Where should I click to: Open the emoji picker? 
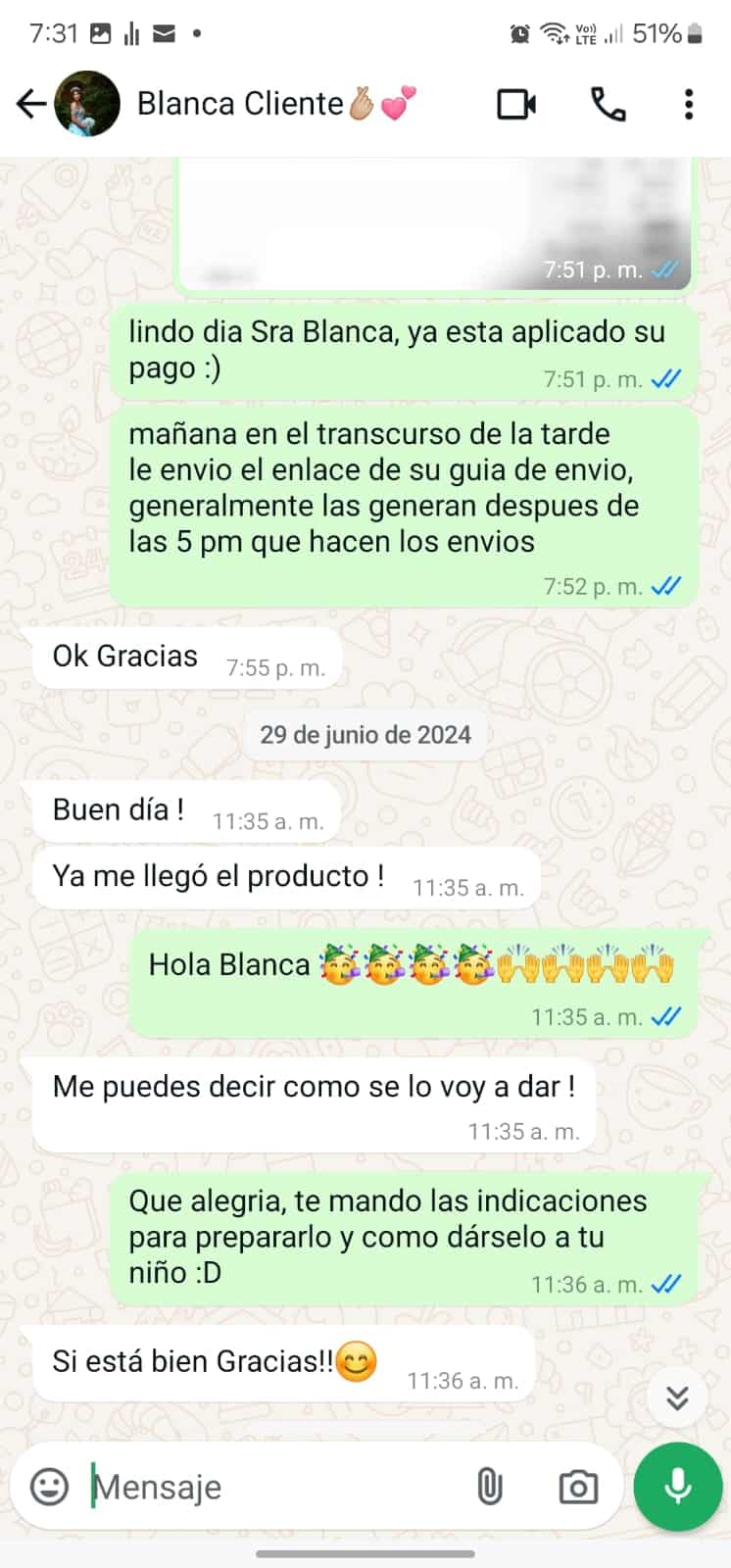[49, 1487]
